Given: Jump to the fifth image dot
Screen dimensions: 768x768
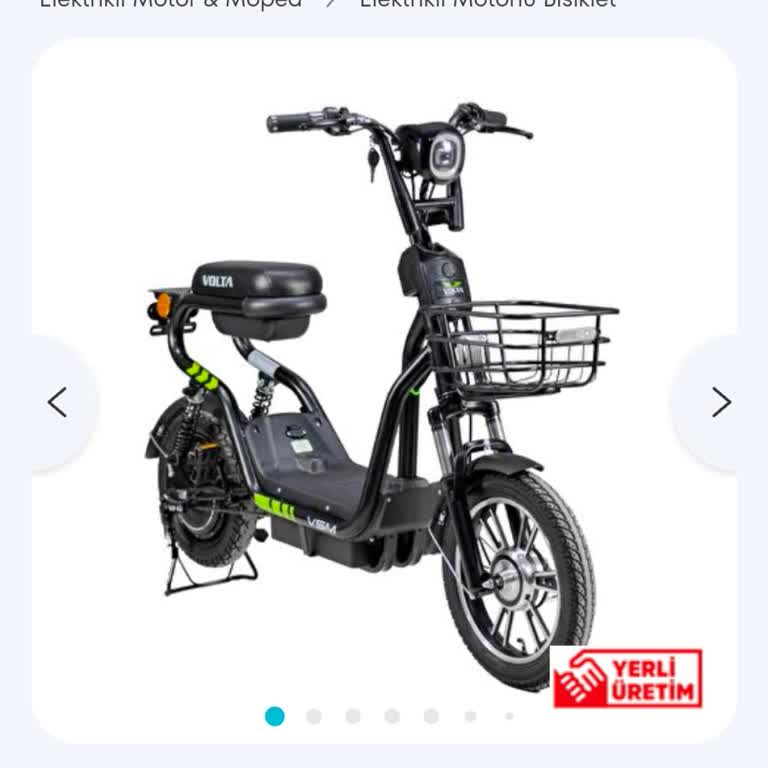Looking at the screenshot, I should coord(431,716).
